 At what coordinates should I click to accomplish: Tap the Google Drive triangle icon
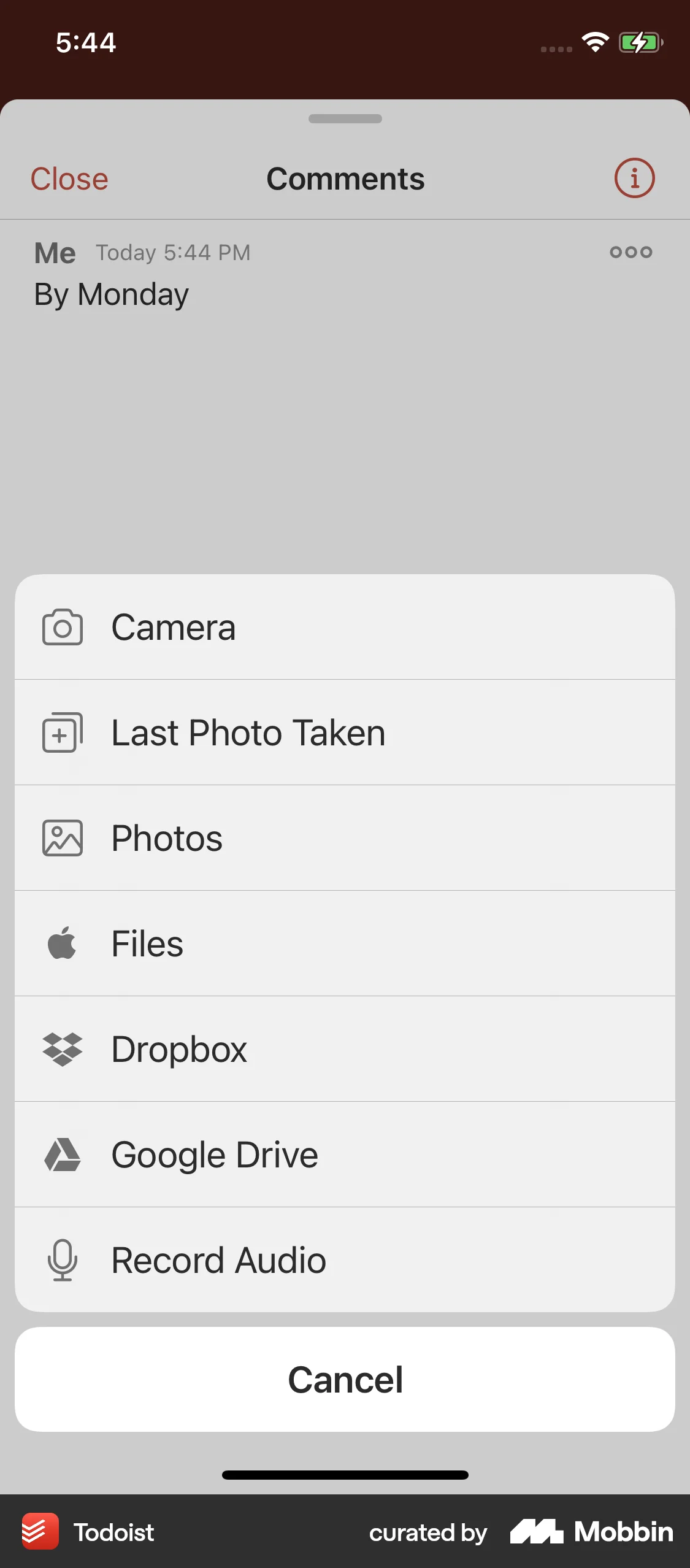[61, 1155]
